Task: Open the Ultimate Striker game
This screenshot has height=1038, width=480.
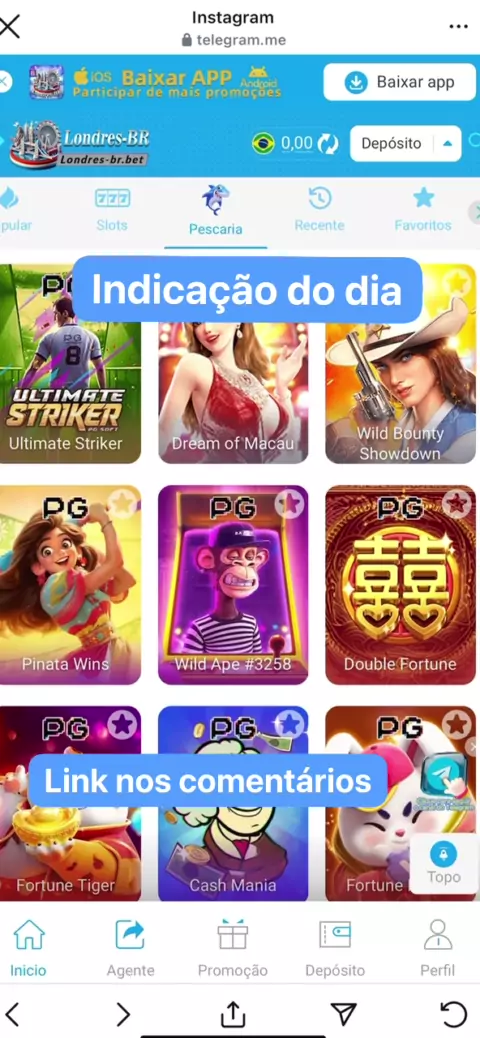Action: tap(70, 363)
